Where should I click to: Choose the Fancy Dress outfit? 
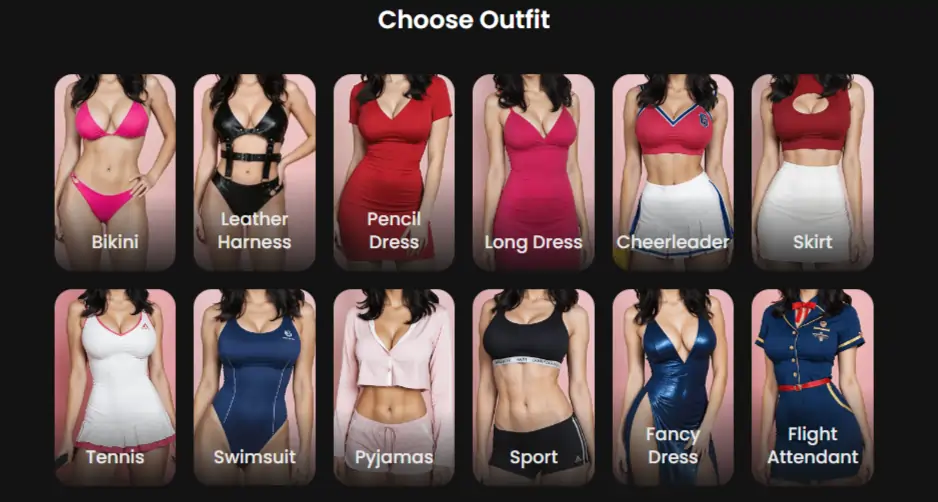tap(673, 387)
